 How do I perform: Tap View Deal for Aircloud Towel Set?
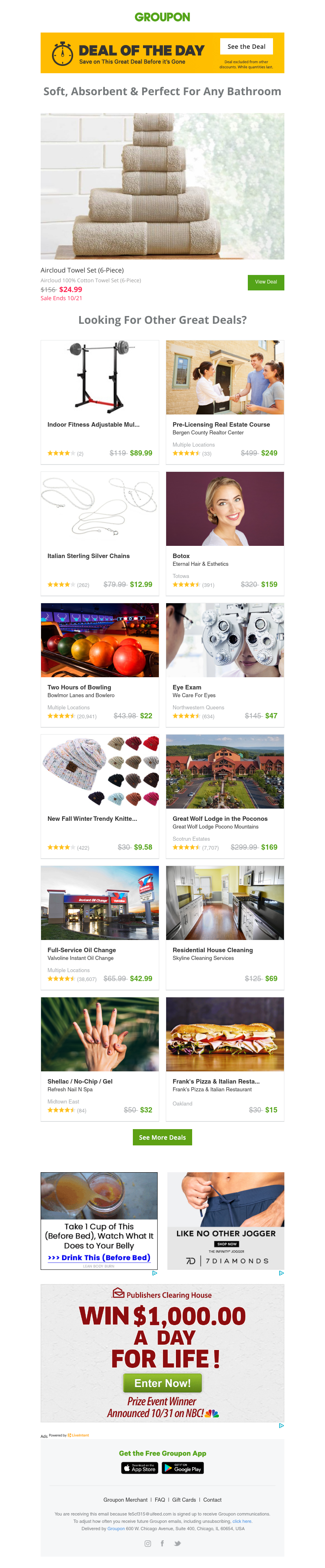coord(265,282)
